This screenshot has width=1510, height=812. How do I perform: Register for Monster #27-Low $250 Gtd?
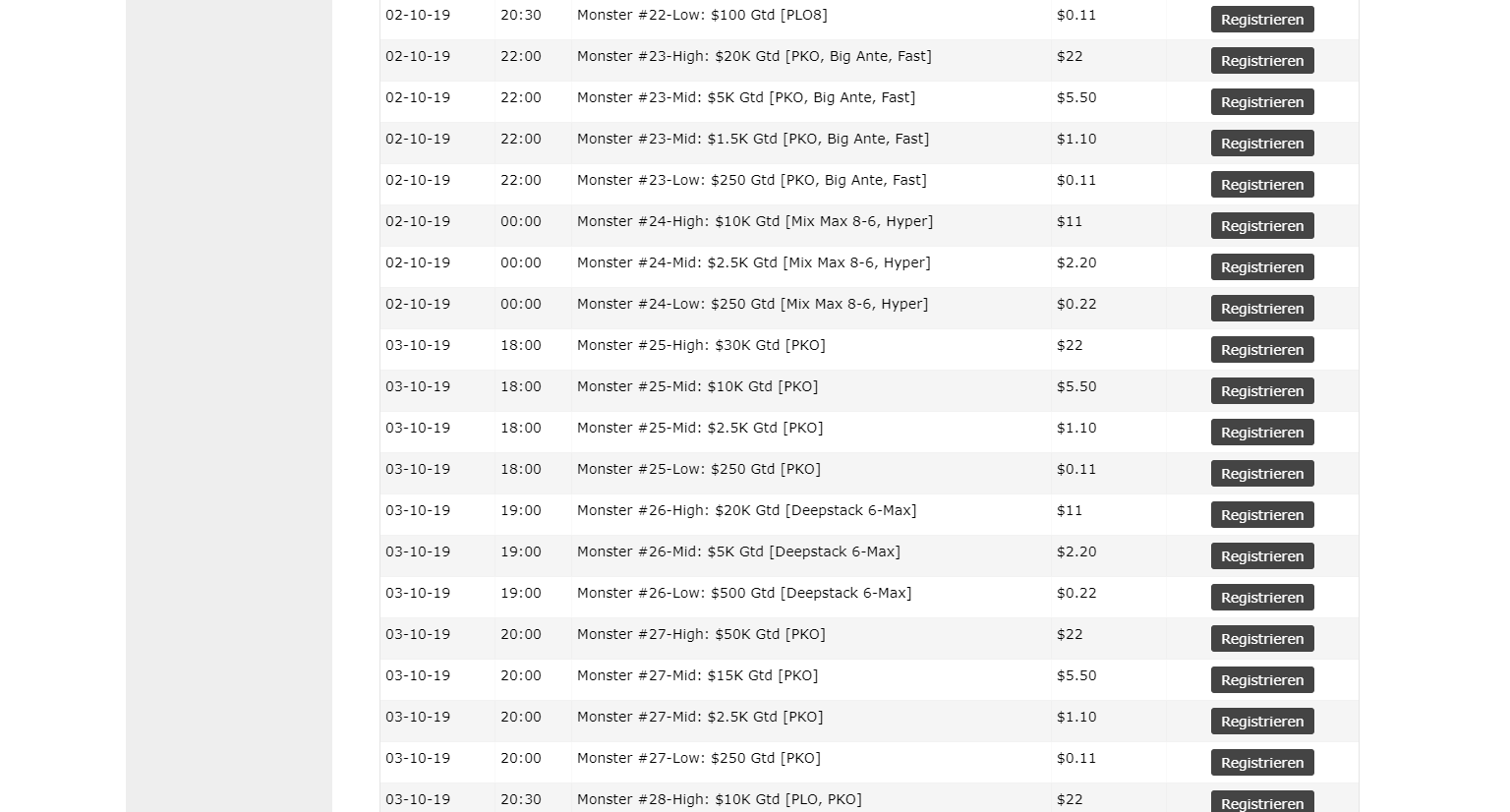[x=1262, y=763]
